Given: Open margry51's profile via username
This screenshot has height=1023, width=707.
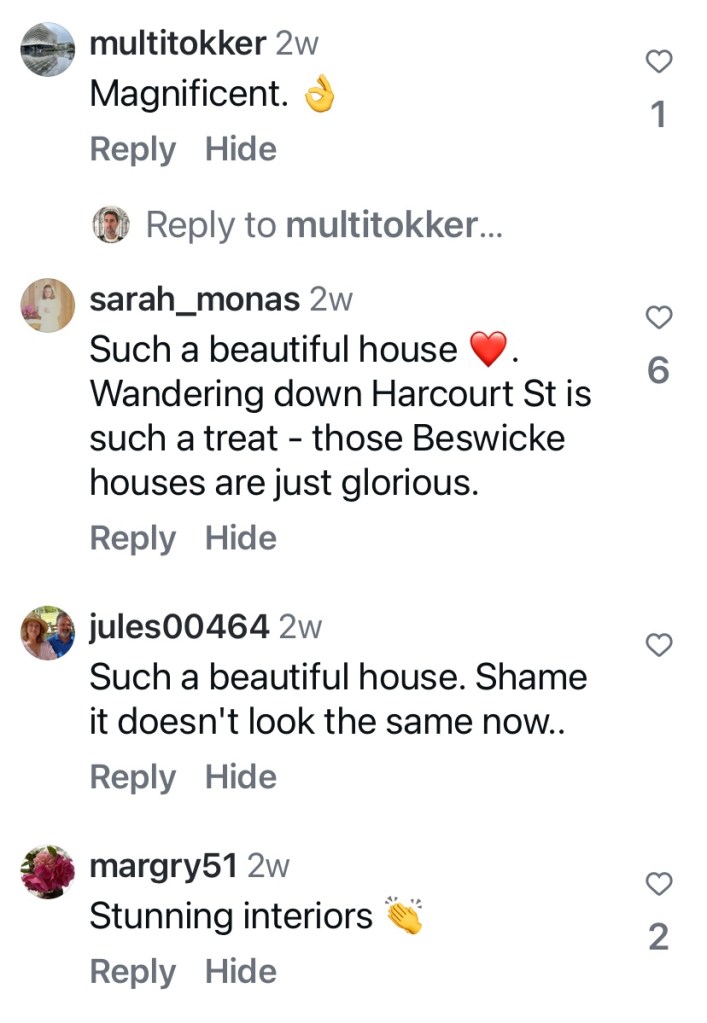Looking at the screenshot, I should pyautogui.click(x=163, y=866).
